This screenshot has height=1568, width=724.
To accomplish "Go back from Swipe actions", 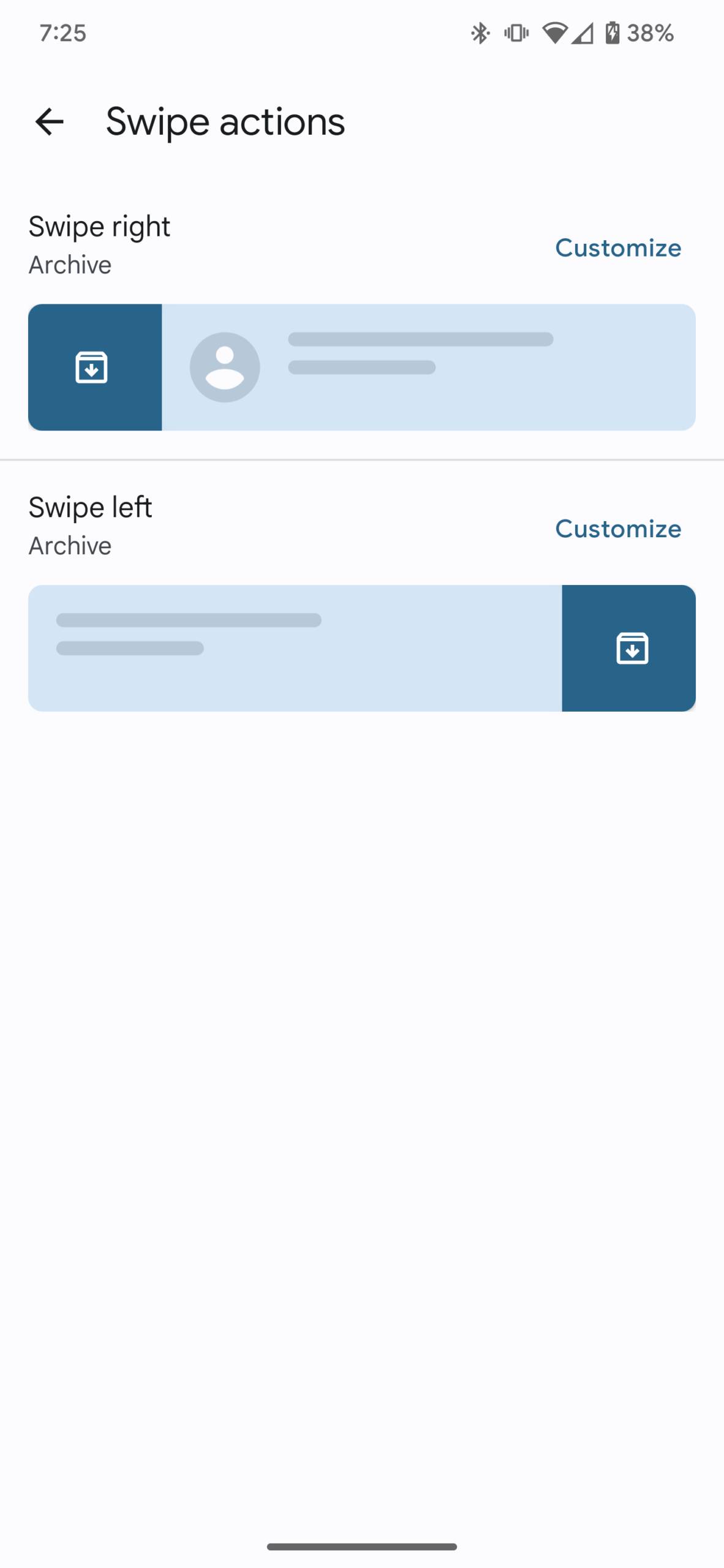I will 49,121.
